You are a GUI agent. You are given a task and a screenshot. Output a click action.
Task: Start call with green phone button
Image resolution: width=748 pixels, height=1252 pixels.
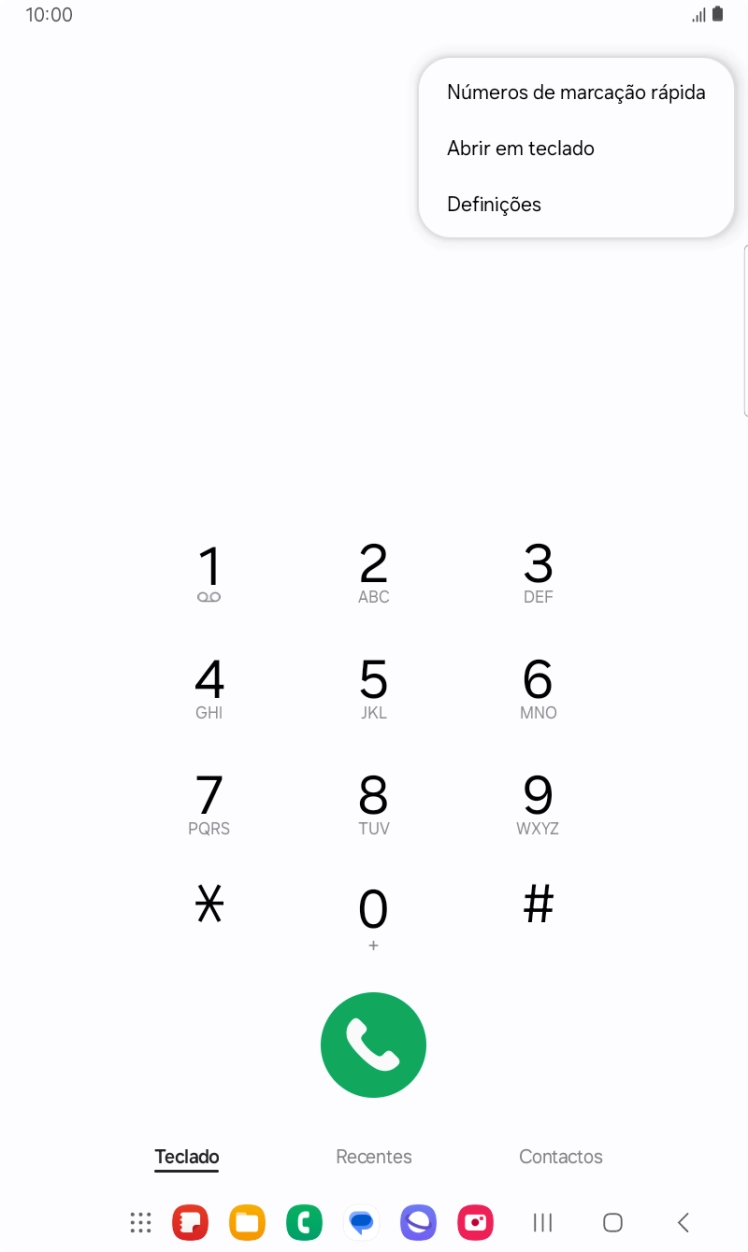(x=373, y=1045)
